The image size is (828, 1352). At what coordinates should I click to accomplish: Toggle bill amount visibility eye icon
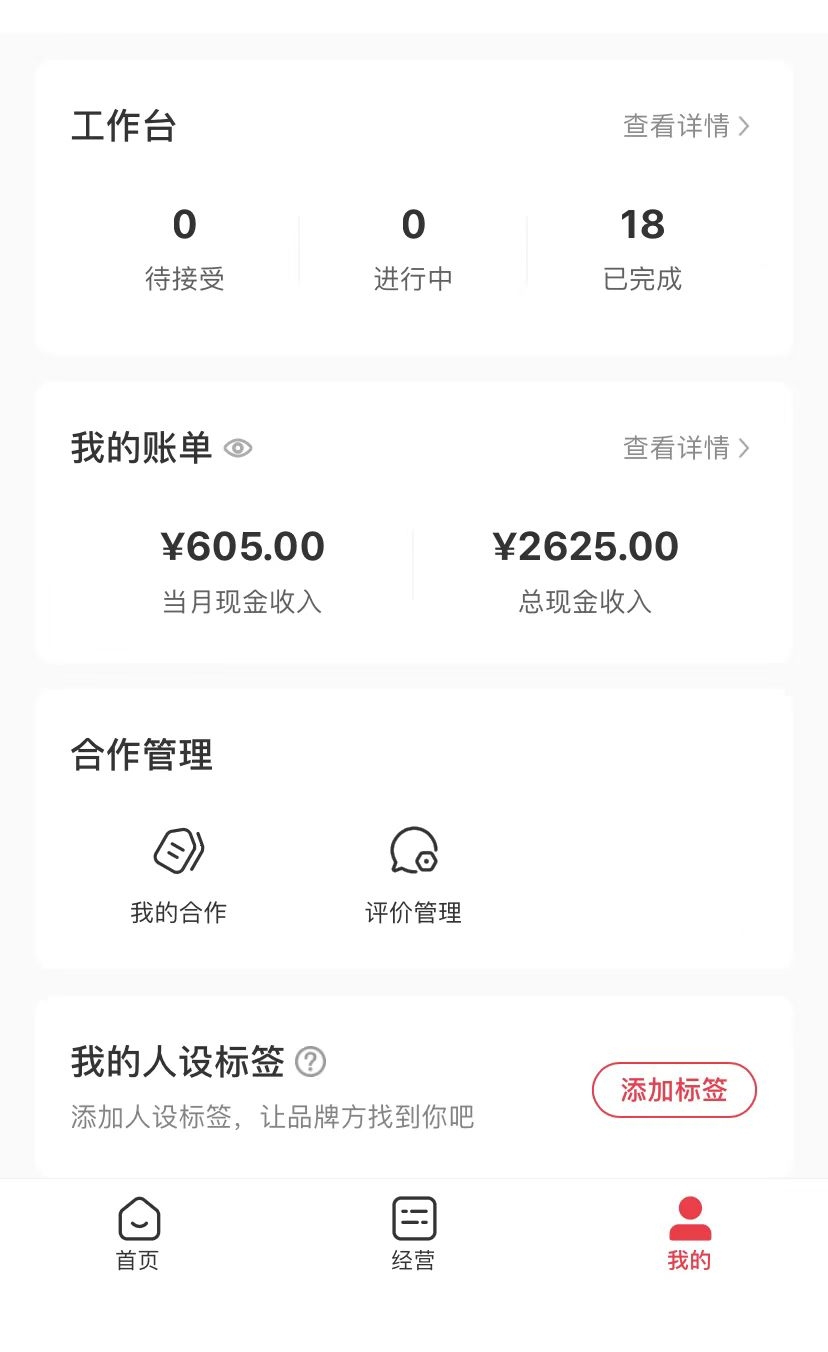pyautogui.click(x=238, y=448)
